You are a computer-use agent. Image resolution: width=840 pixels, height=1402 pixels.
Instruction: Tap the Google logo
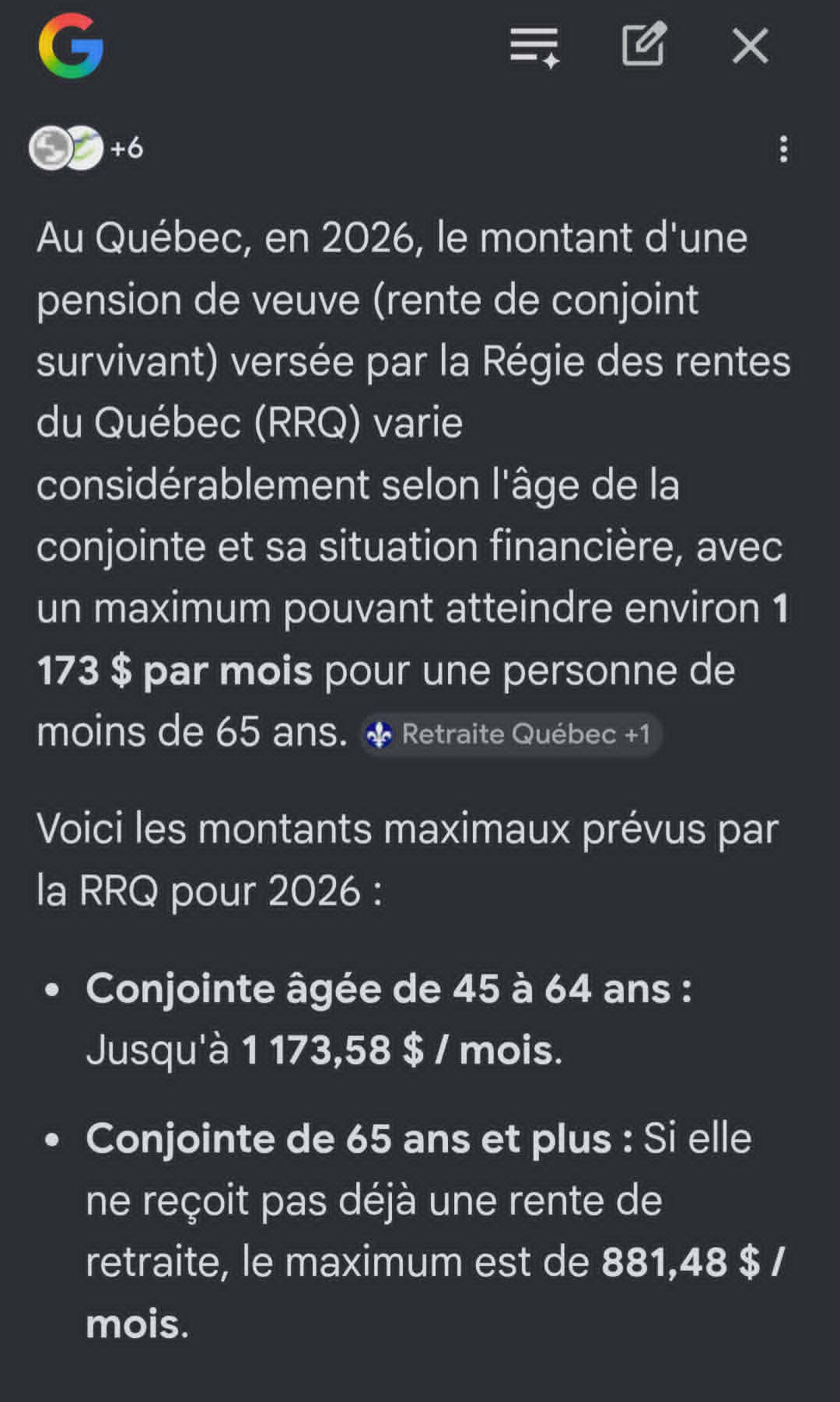(71, 46)
